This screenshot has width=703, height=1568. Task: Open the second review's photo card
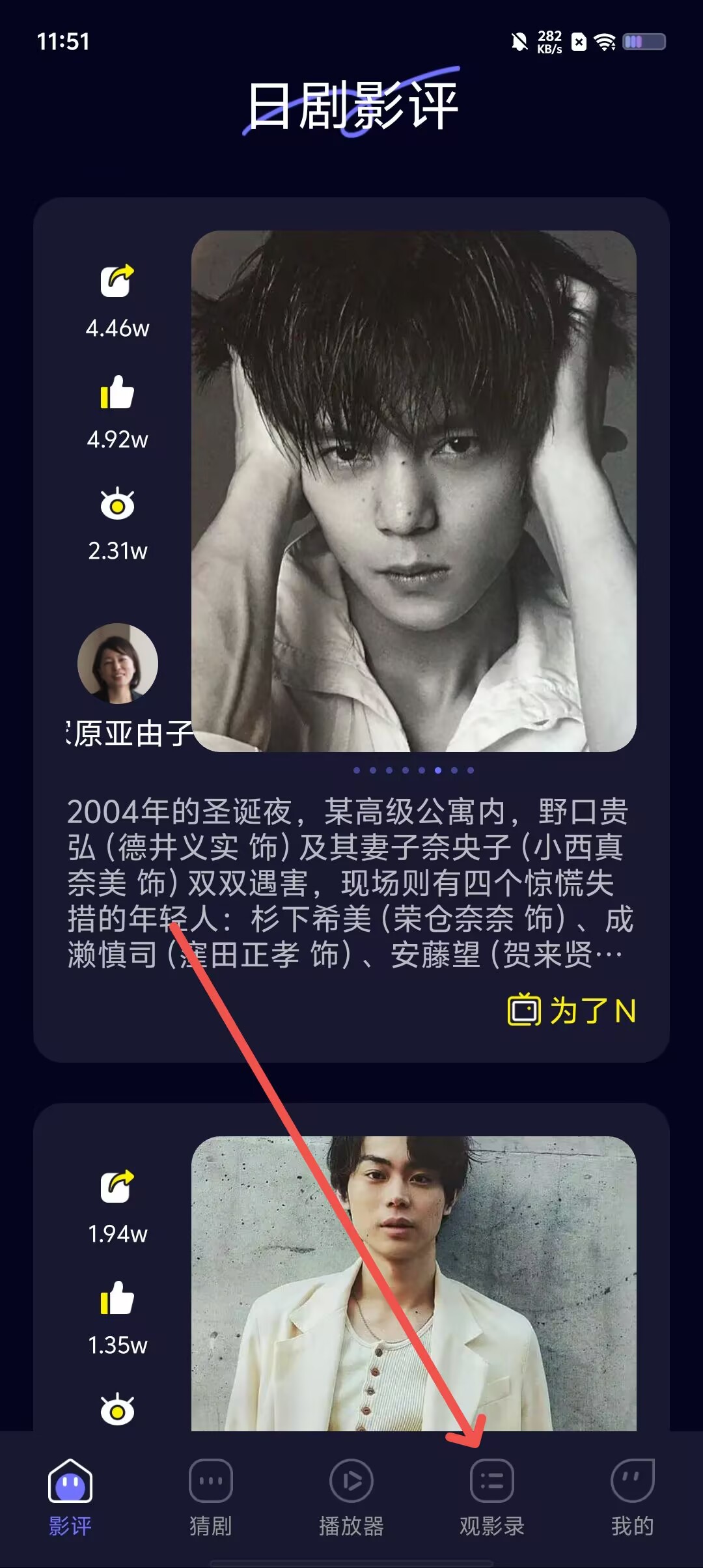pos(413,1283)
